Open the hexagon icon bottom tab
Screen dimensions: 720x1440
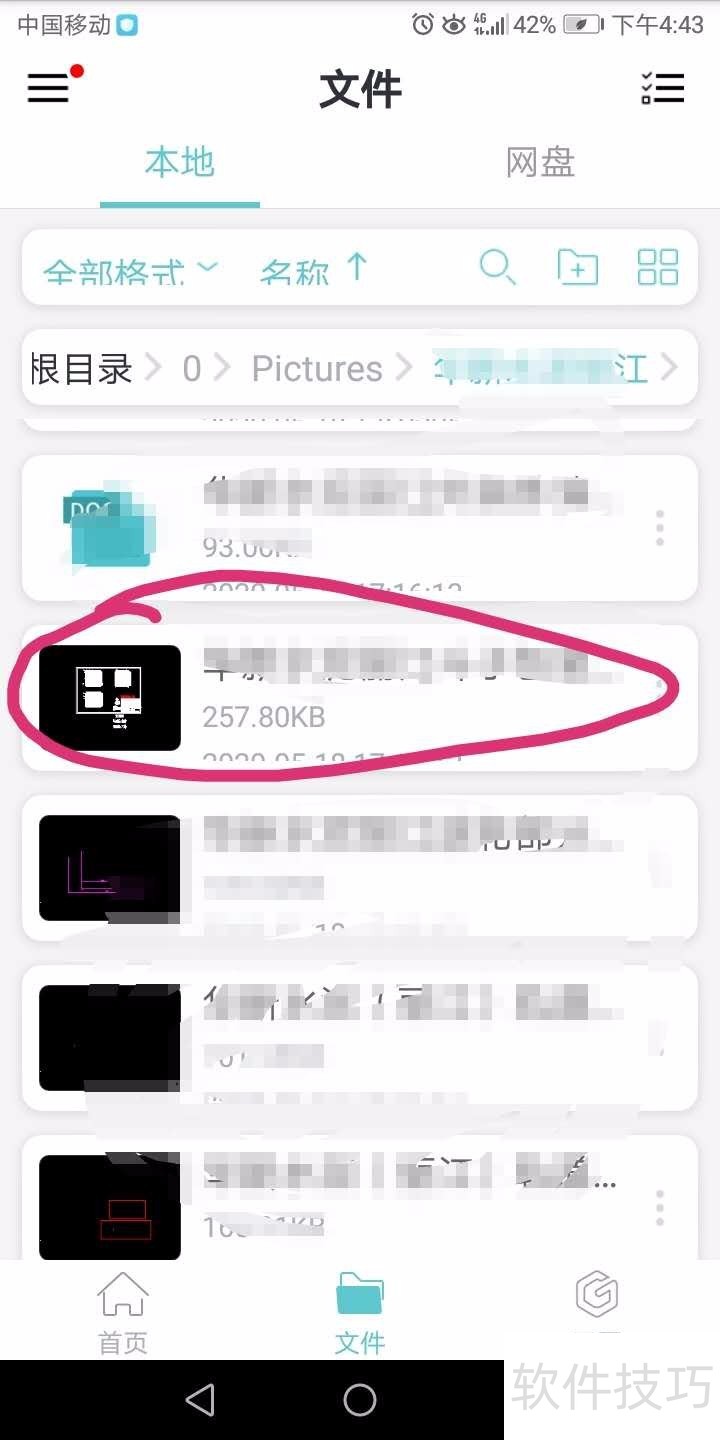point(597,1298)
